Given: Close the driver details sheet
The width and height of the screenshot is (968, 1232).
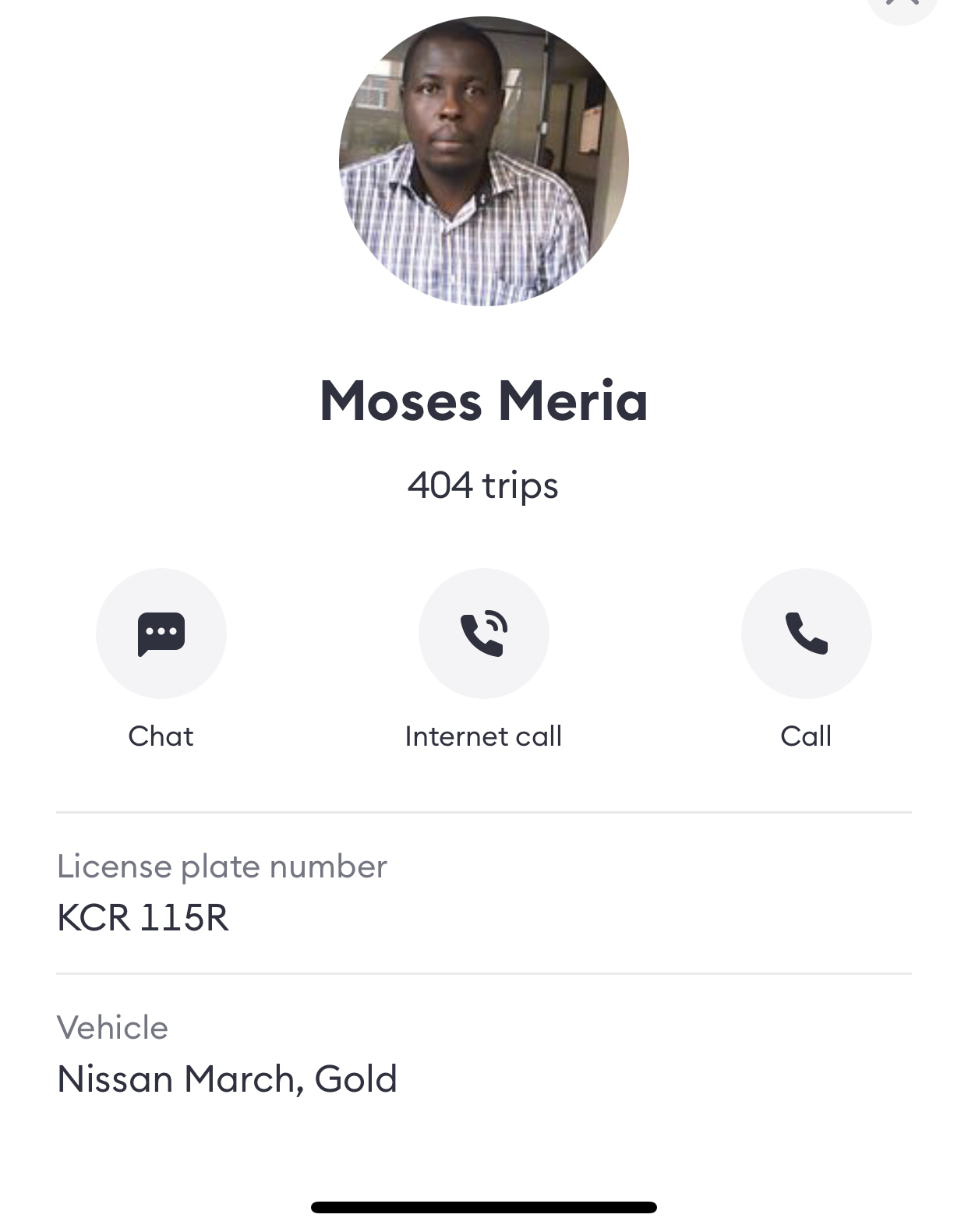Looking at the screenshot, I should tap(902, 6).
